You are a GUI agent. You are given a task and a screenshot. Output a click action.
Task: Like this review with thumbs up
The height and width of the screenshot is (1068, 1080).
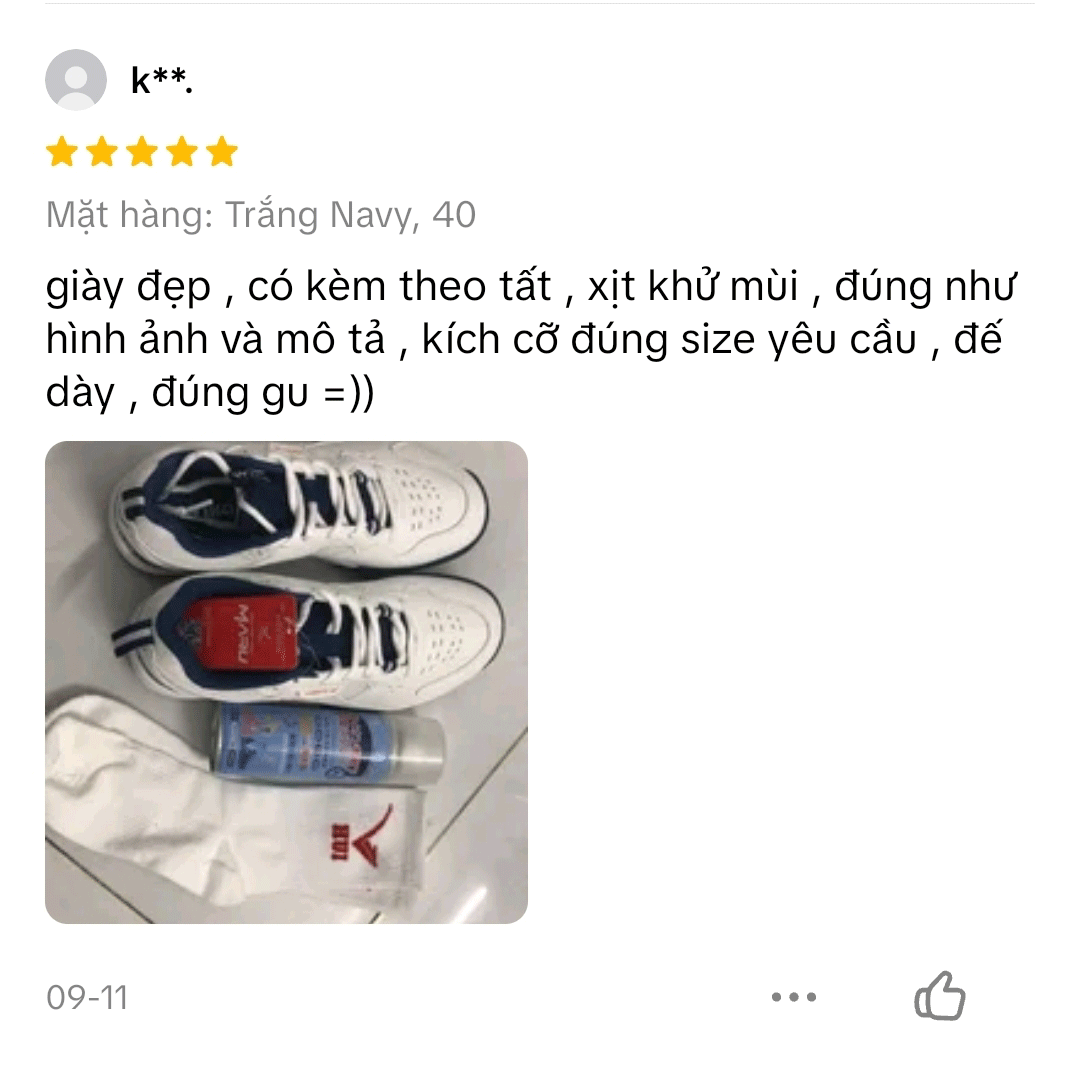click(x=940, y=996)
